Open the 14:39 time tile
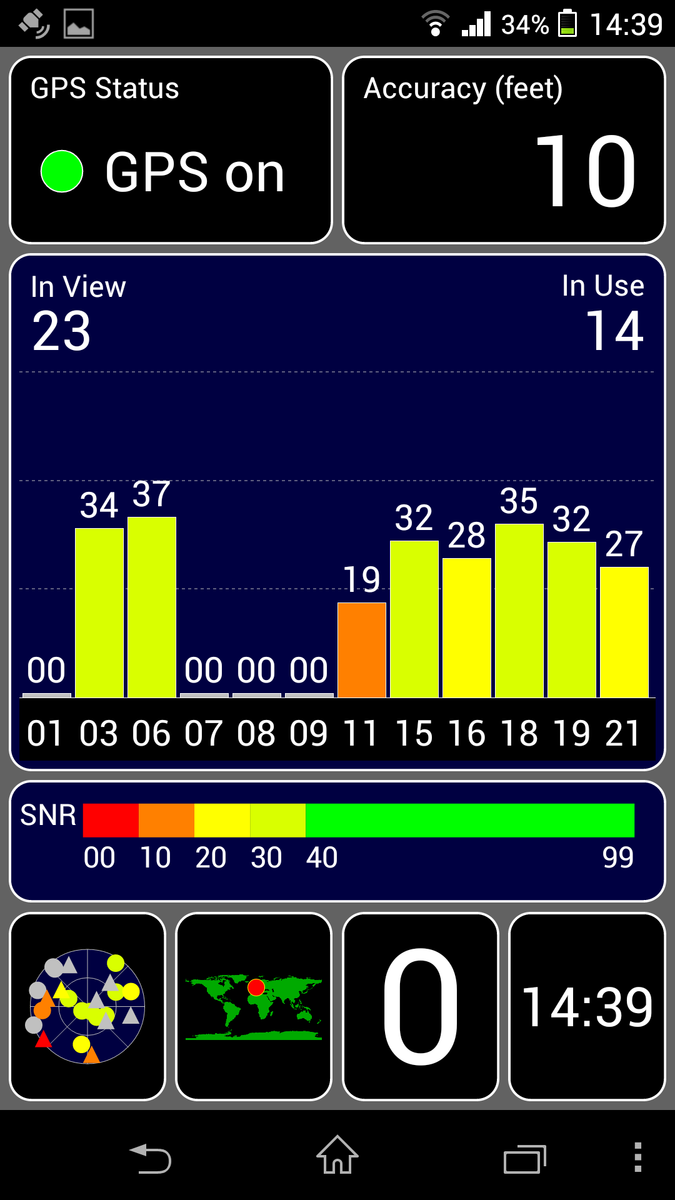675x1200 pixels. point(586,1007)
